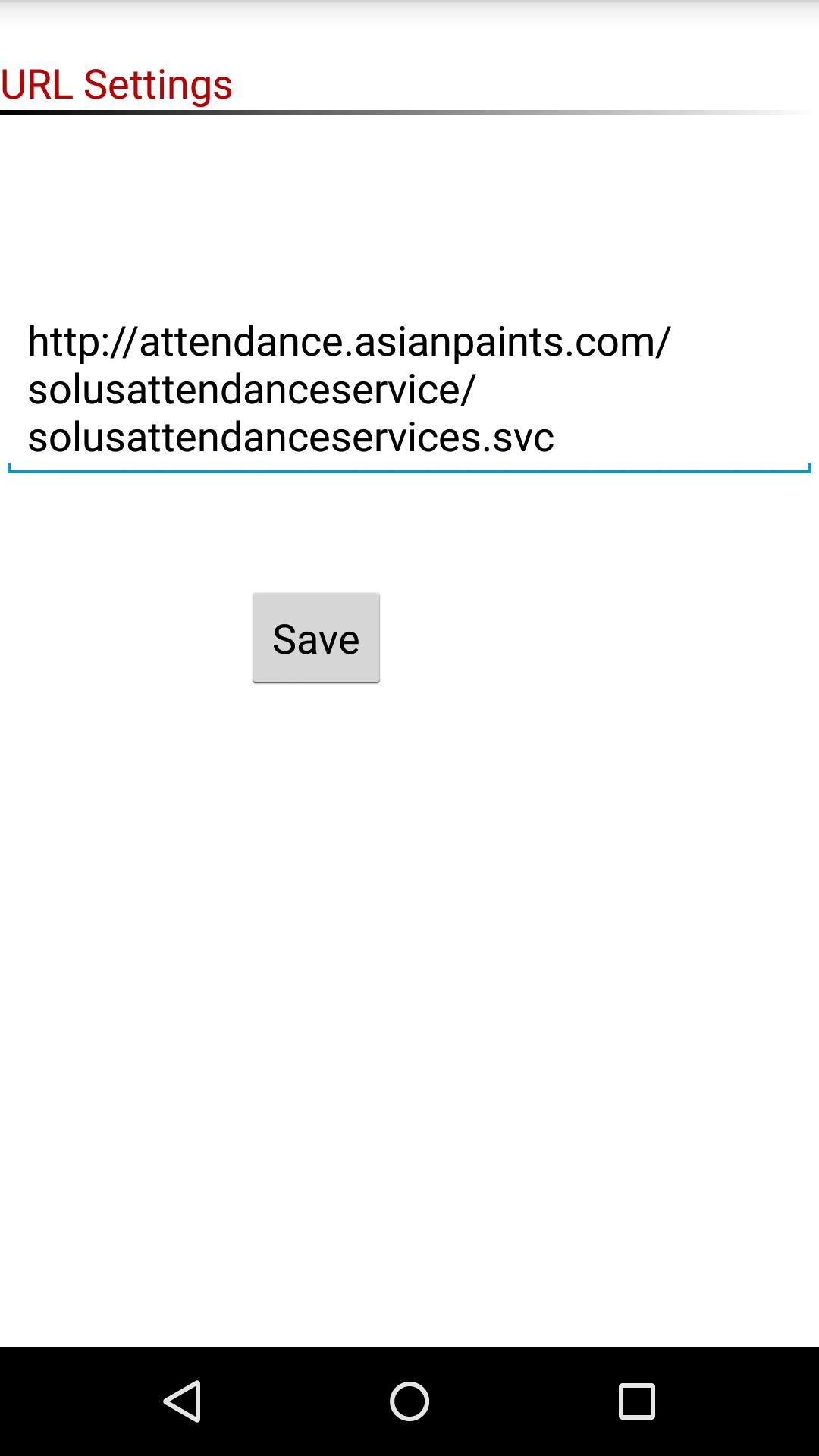Select the home icon on the navigation bar
Screen dimensions: 819x1456
(409, 1401)
